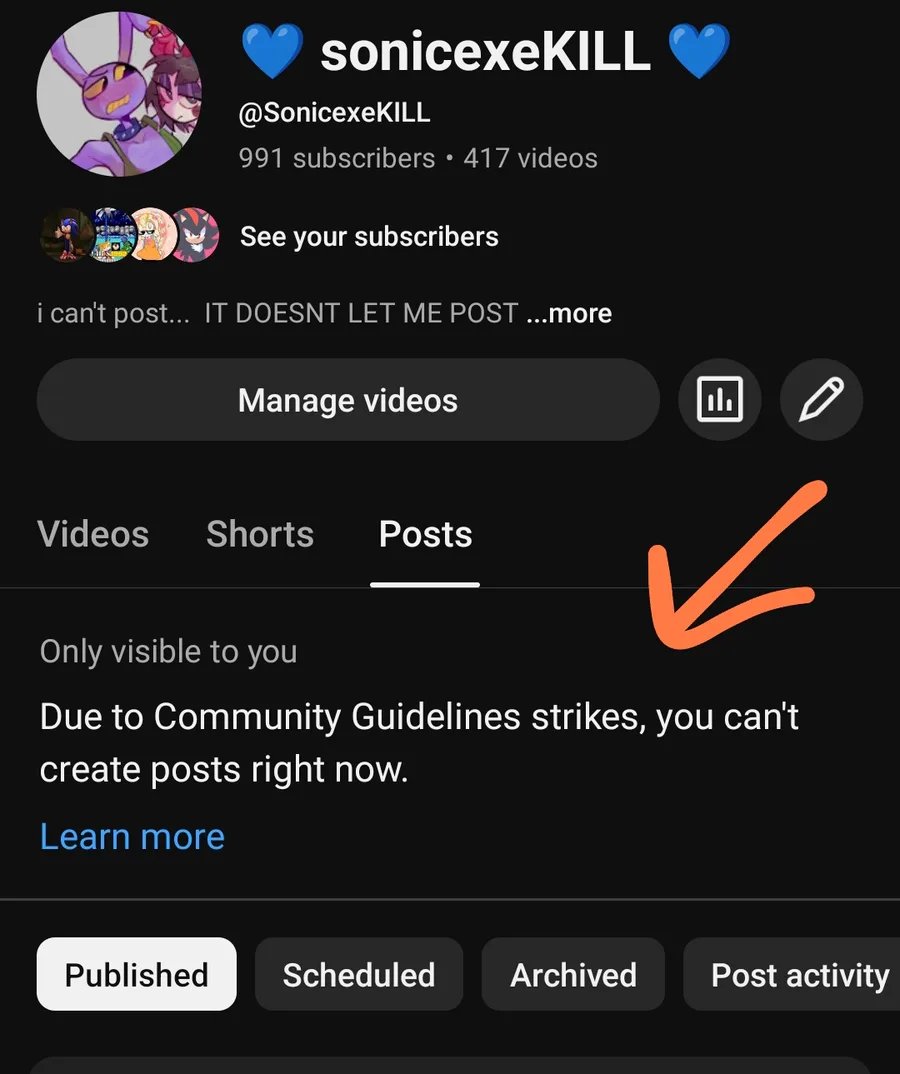Open channel analytics icon
900x1074 pixels.
720,401
